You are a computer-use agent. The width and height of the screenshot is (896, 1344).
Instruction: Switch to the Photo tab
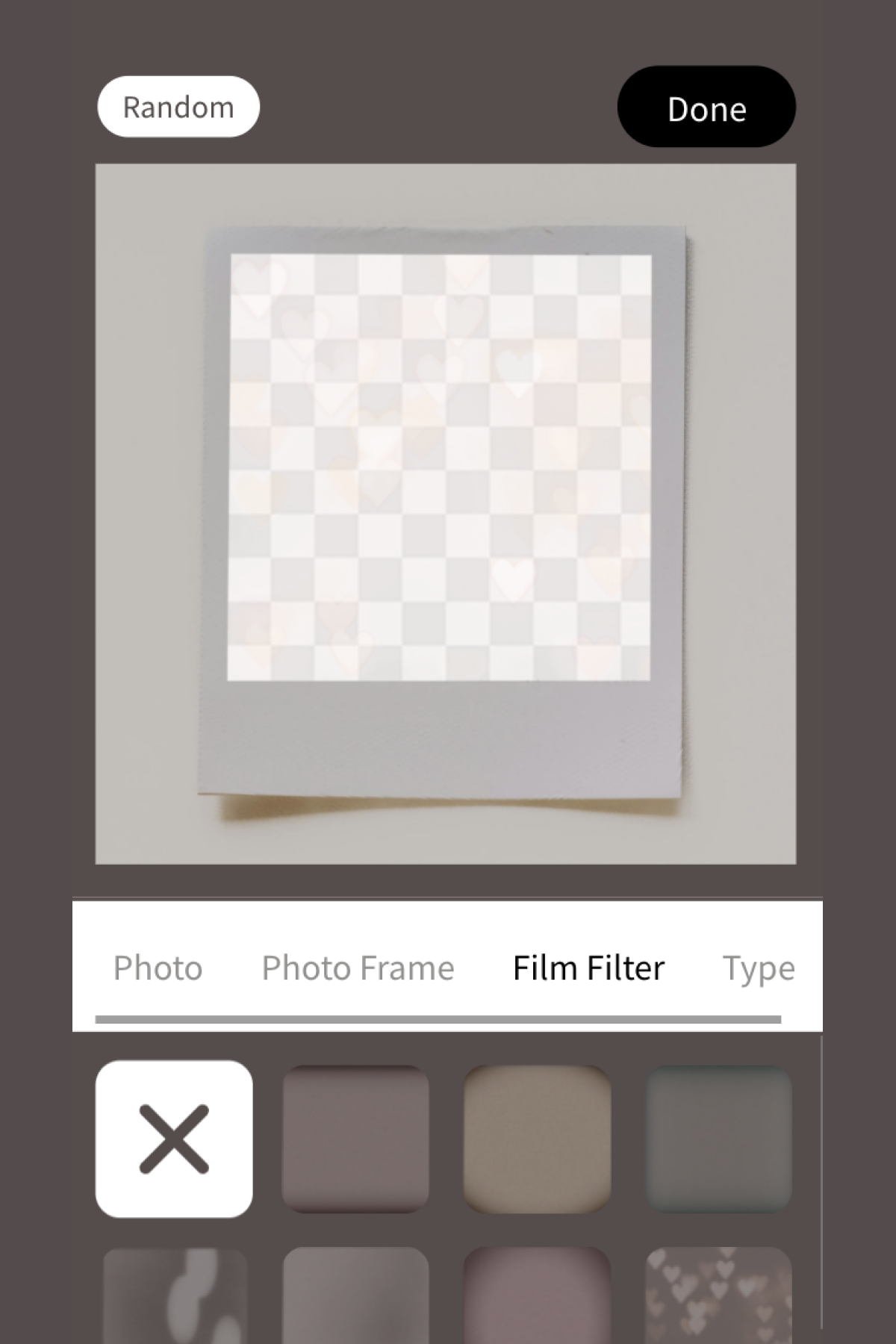pyautogui.click(x=158, y=968)
